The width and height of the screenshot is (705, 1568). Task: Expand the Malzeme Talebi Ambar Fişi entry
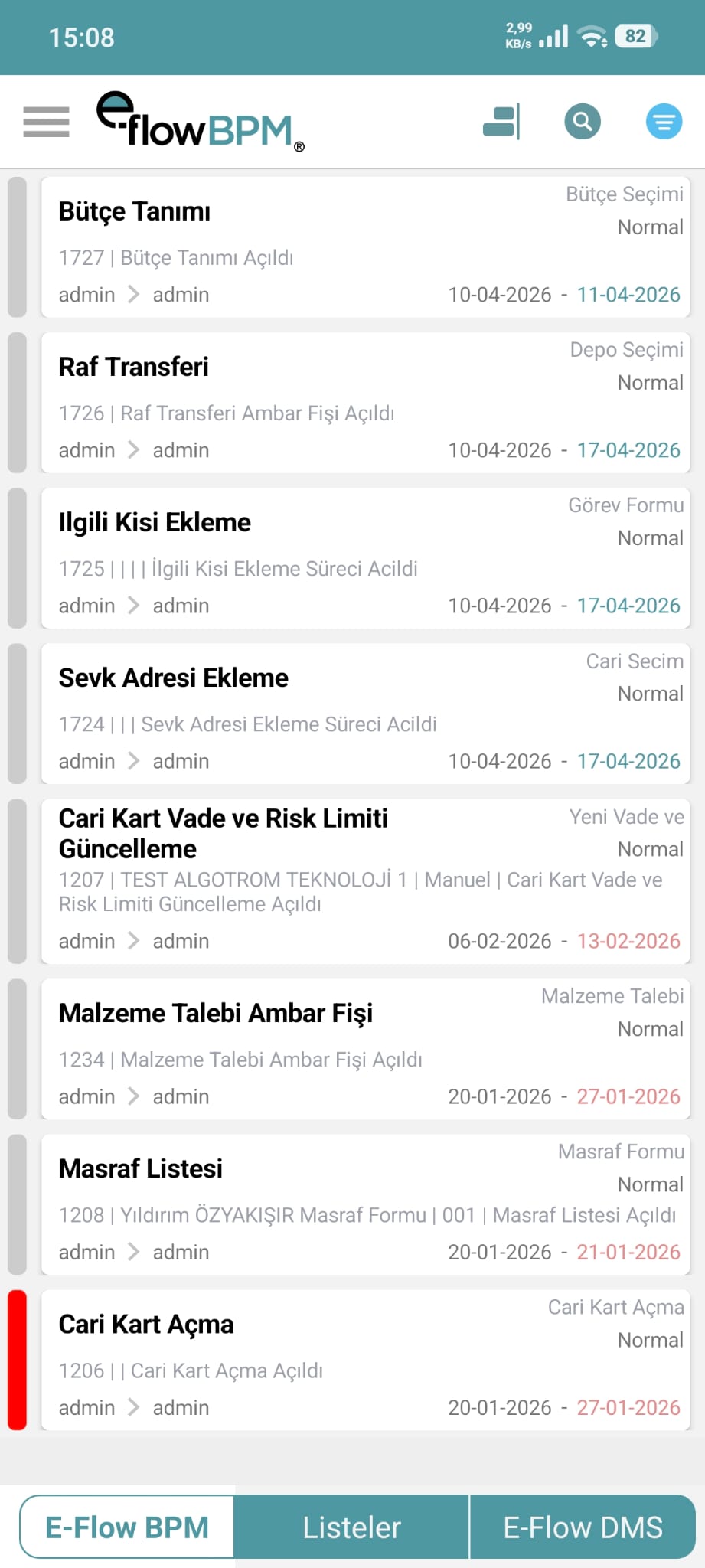pyautogui.click(x=360, y=1049)
